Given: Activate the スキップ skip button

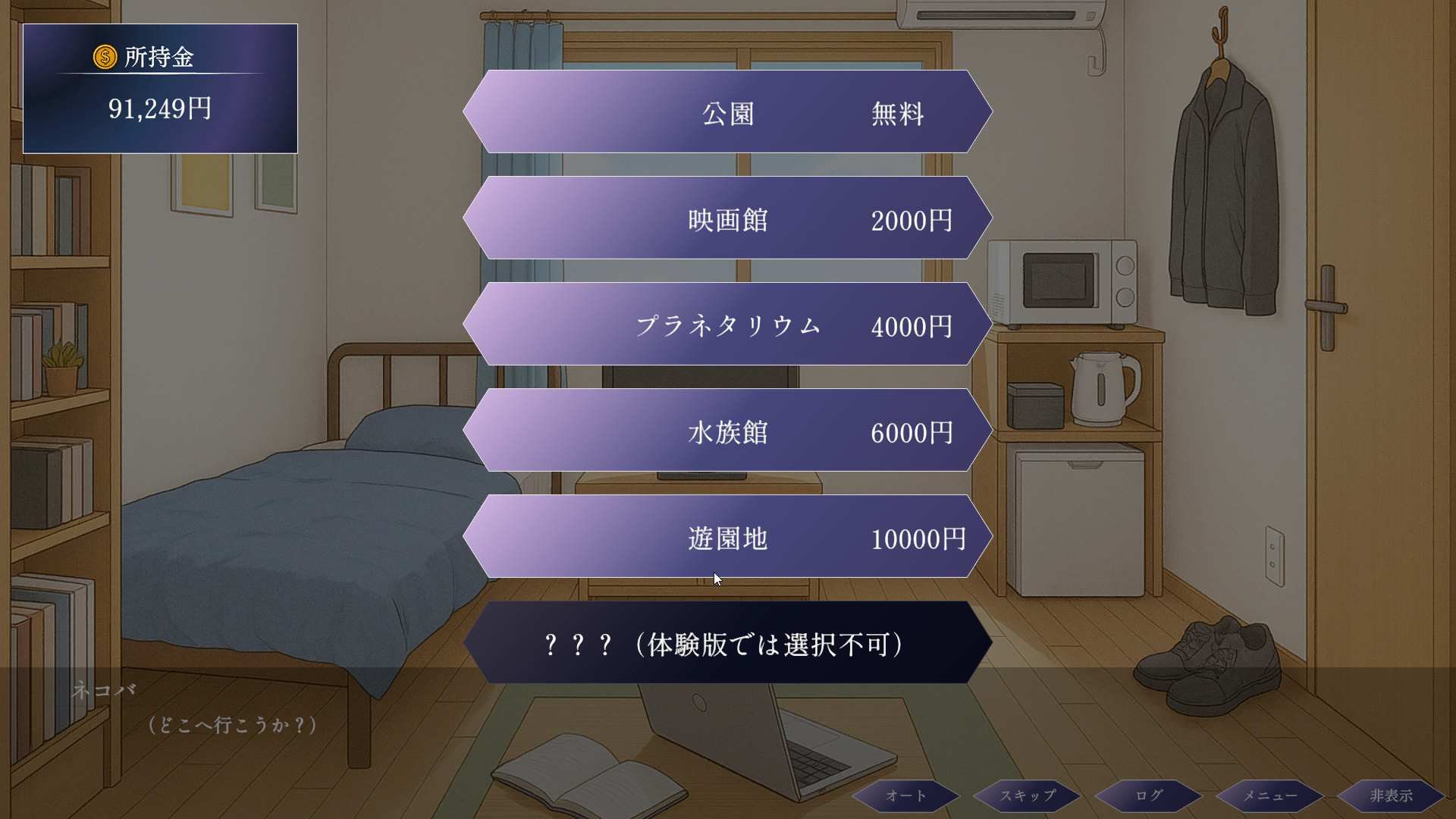Looking at the screenshot, I should (1027, 795).
